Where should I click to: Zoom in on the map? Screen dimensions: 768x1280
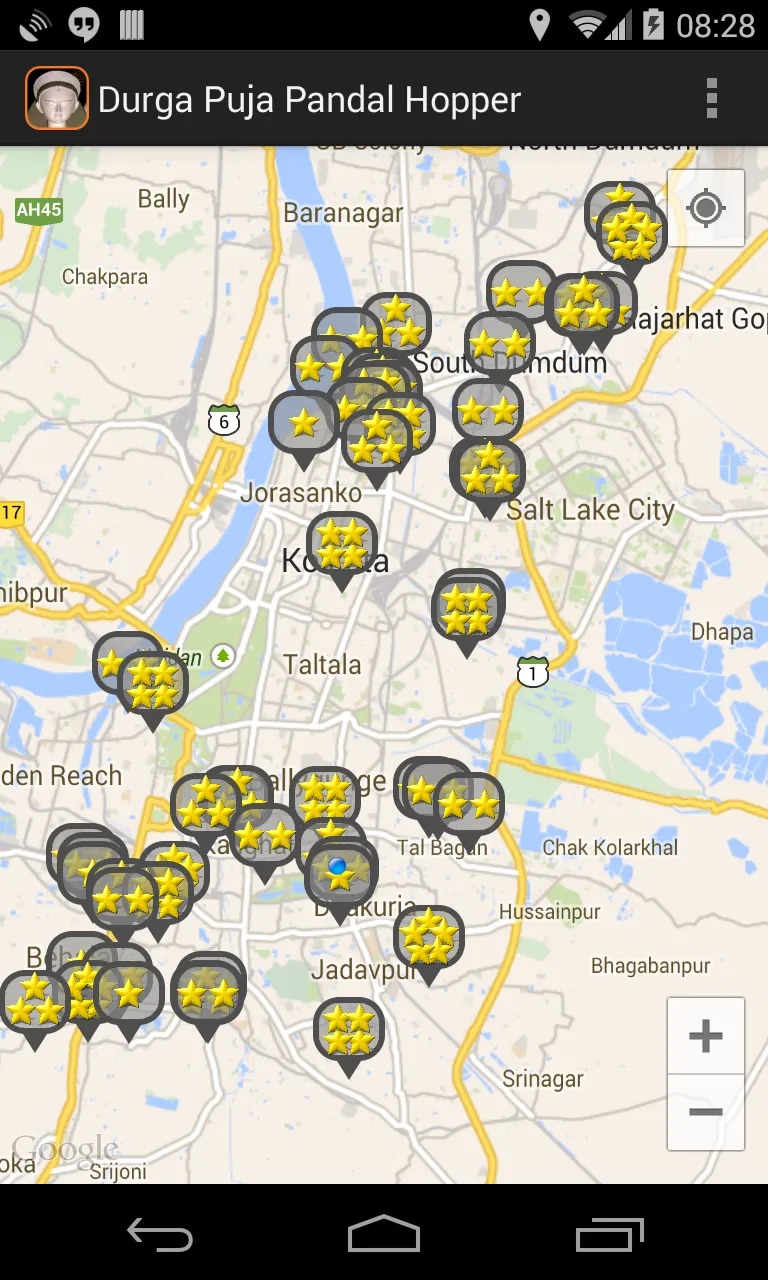click(x=706, y=1036)
